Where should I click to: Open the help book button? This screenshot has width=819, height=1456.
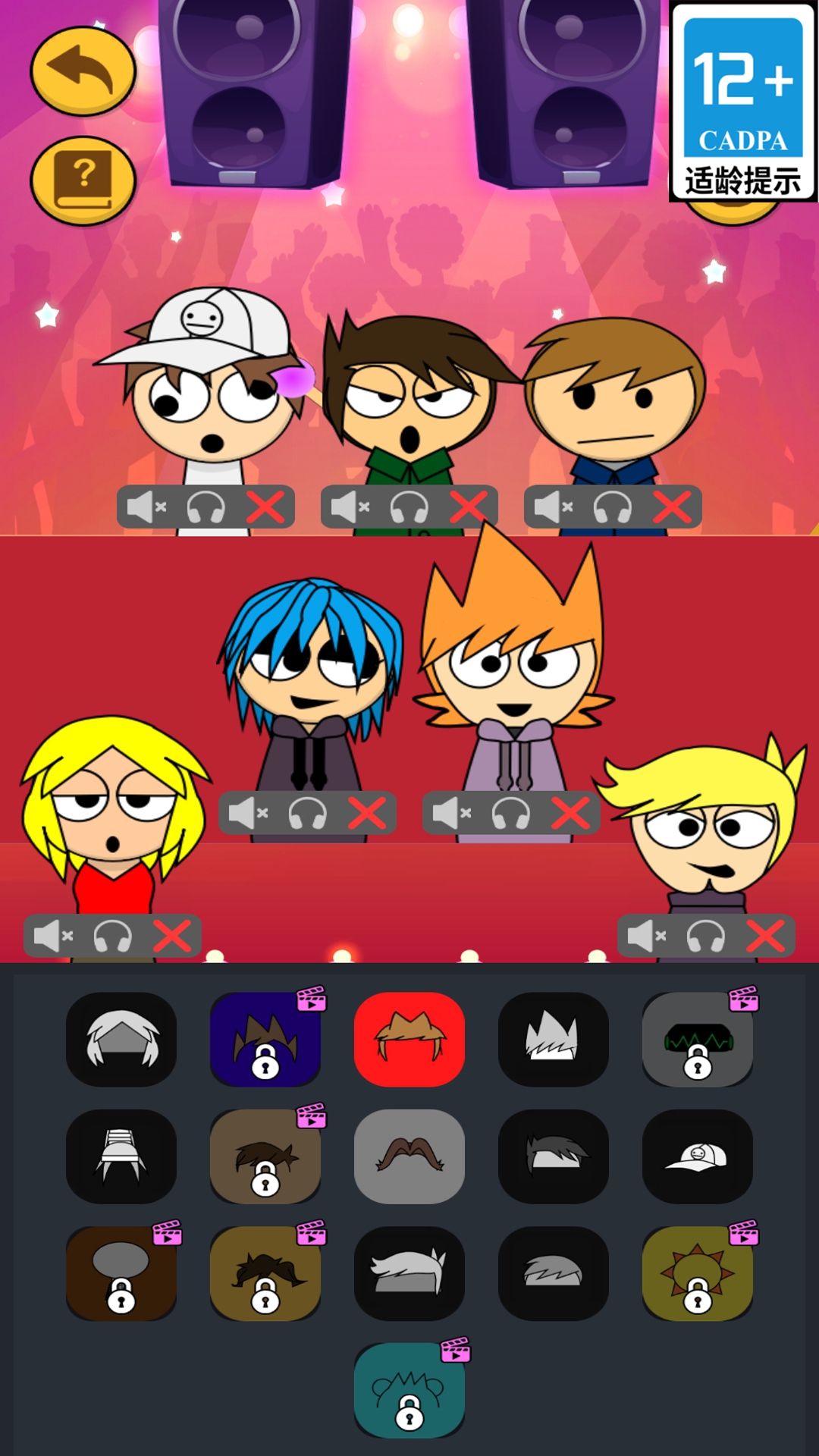pyautogui.click(x=83, y=180)
